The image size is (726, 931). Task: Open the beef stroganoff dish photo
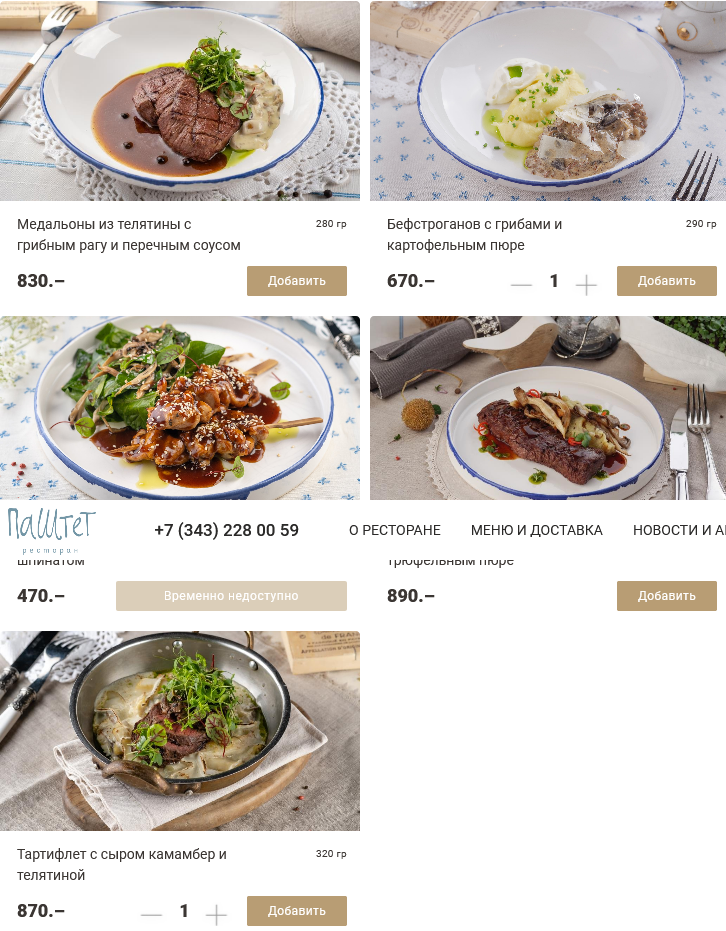pos(548,100)
